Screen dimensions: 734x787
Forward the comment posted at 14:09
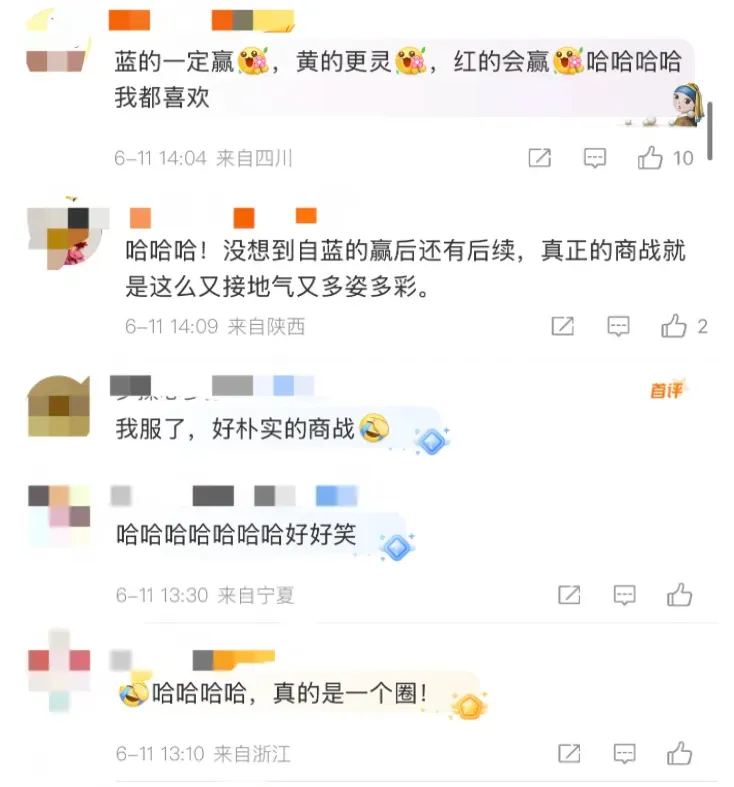click(x=563, y=326)
